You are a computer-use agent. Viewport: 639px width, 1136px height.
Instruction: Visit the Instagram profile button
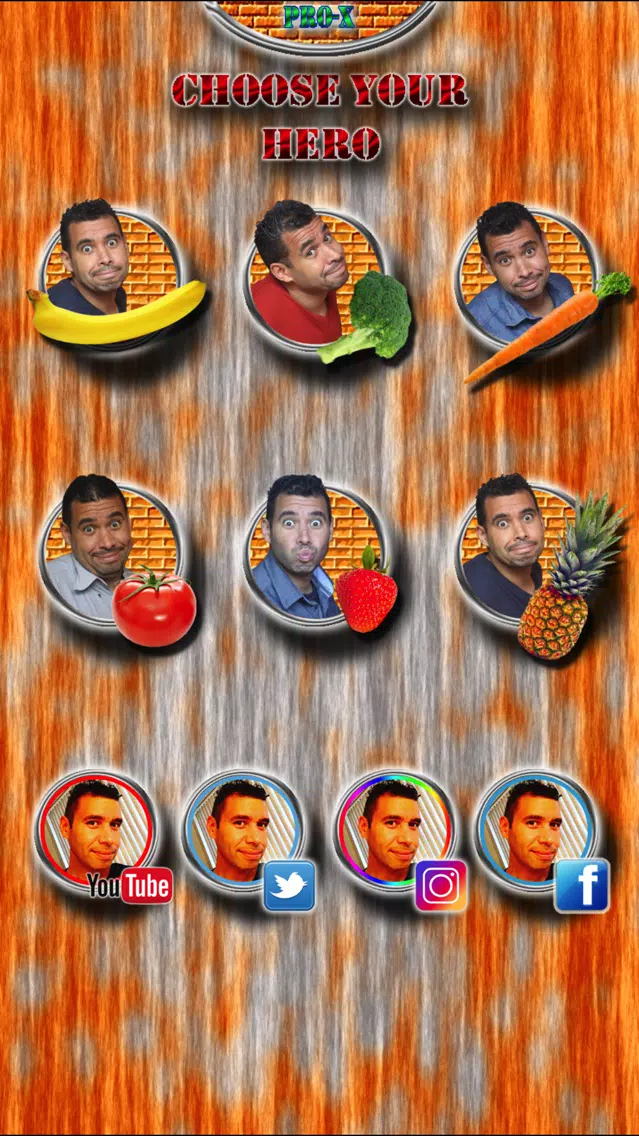coord(395,832)
